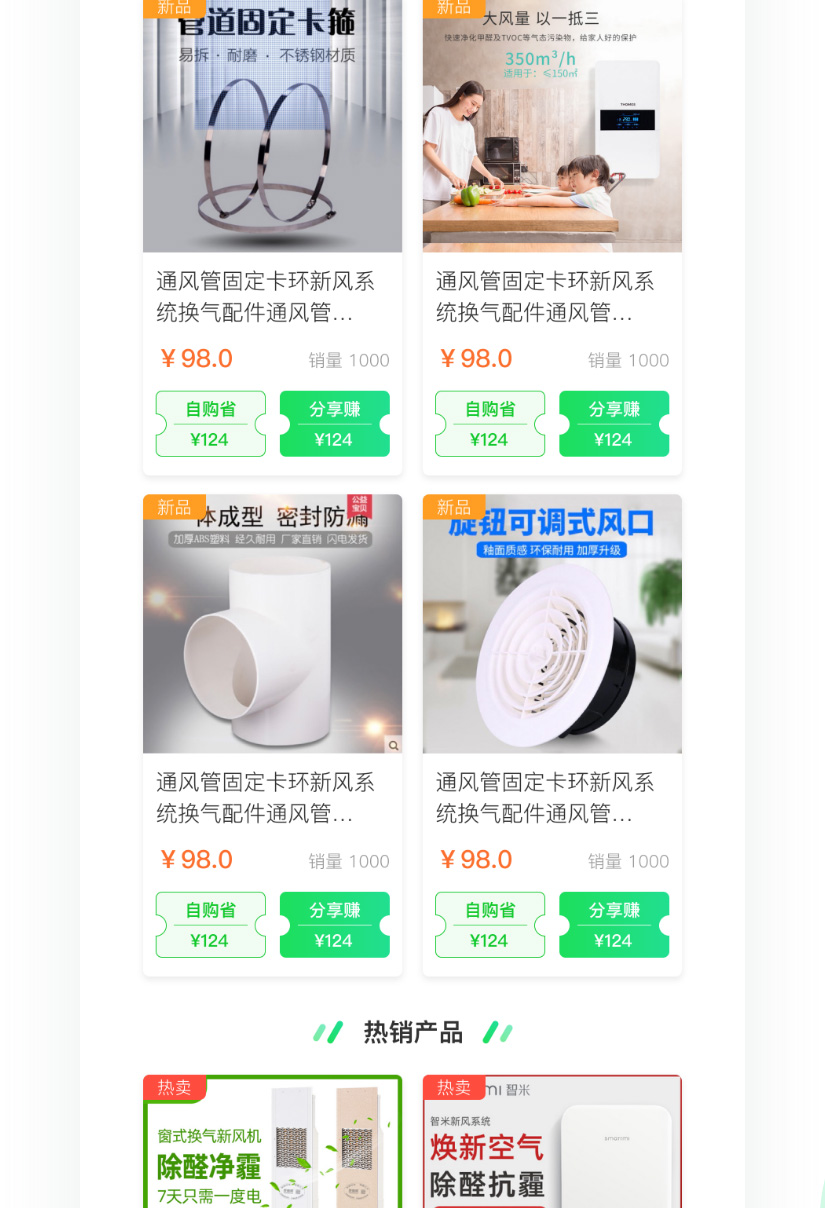Select 分享赚 under the 大风量 air purifier product
825x1208 pixels.
[613, 424]
